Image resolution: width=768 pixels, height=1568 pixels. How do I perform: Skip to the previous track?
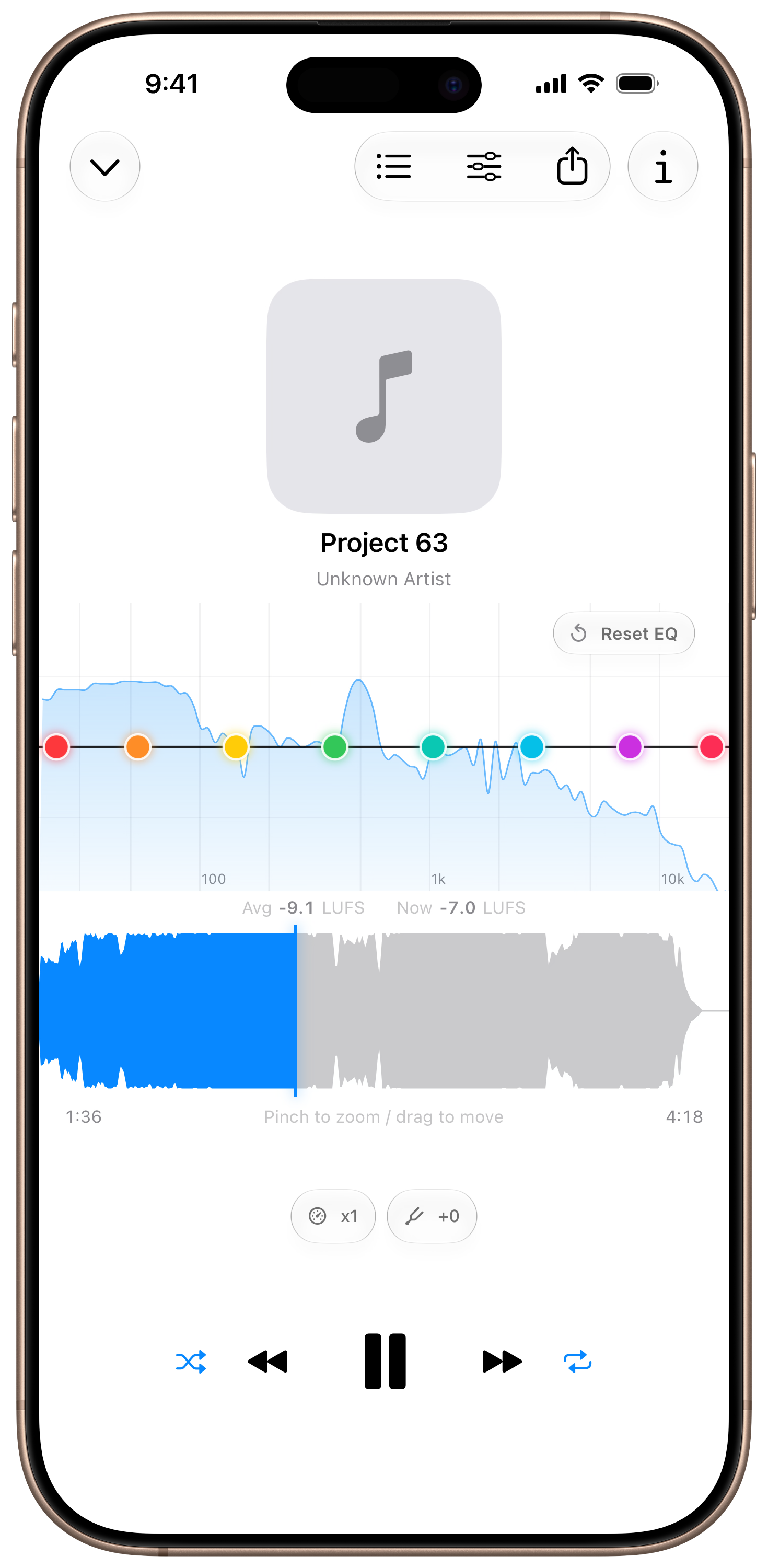(268, 1362)
